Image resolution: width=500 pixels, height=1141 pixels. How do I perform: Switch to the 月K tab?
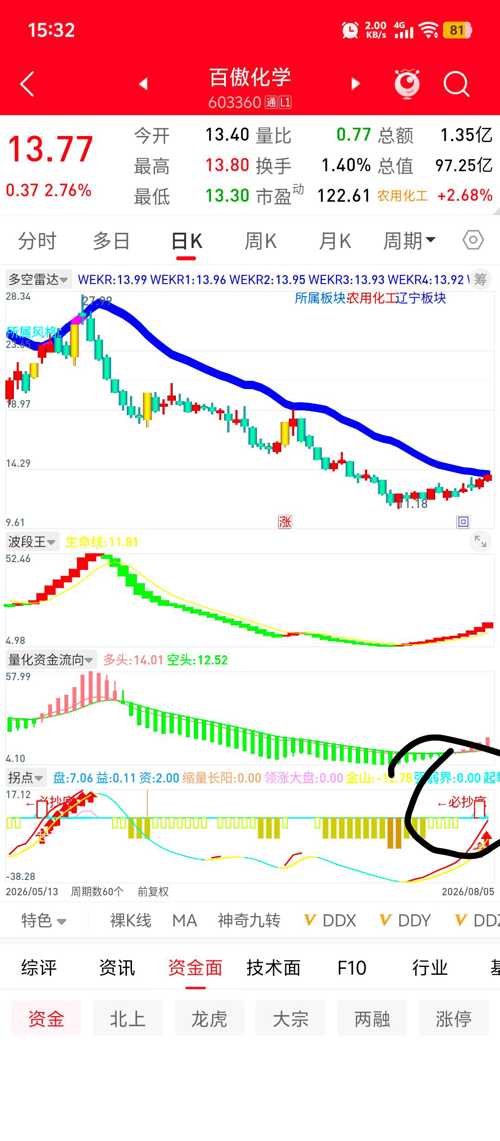pos(335,241)
